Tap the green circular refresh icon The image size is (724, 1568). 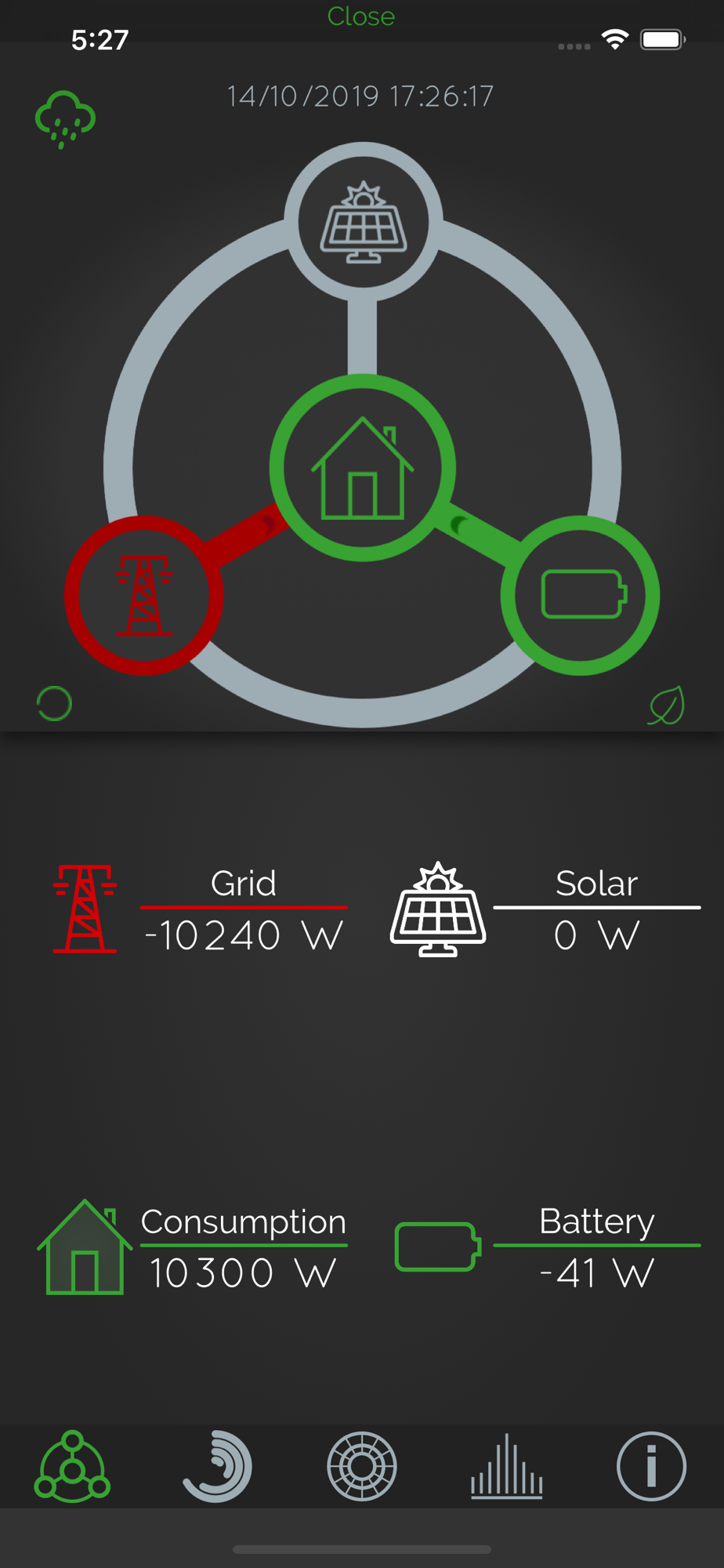tap(55, 703)
